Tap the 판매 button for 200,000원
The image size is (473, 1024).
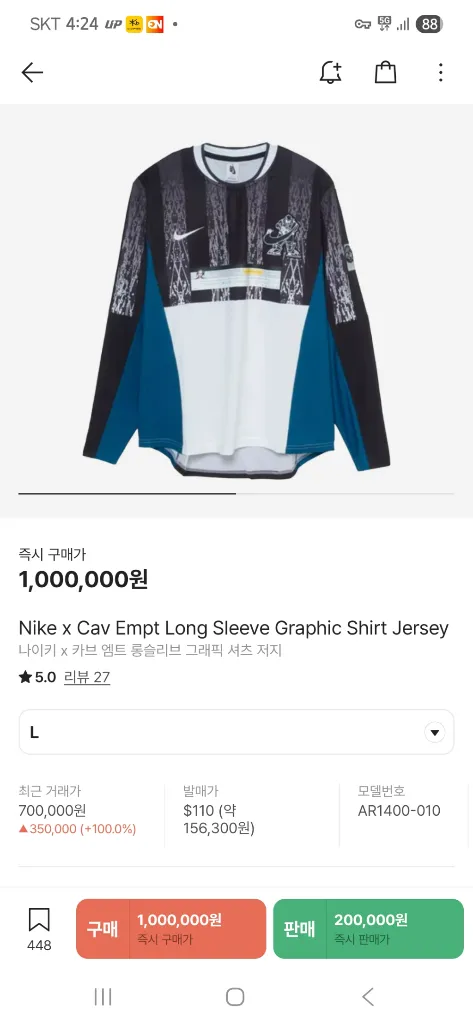(x=368, y=929)
